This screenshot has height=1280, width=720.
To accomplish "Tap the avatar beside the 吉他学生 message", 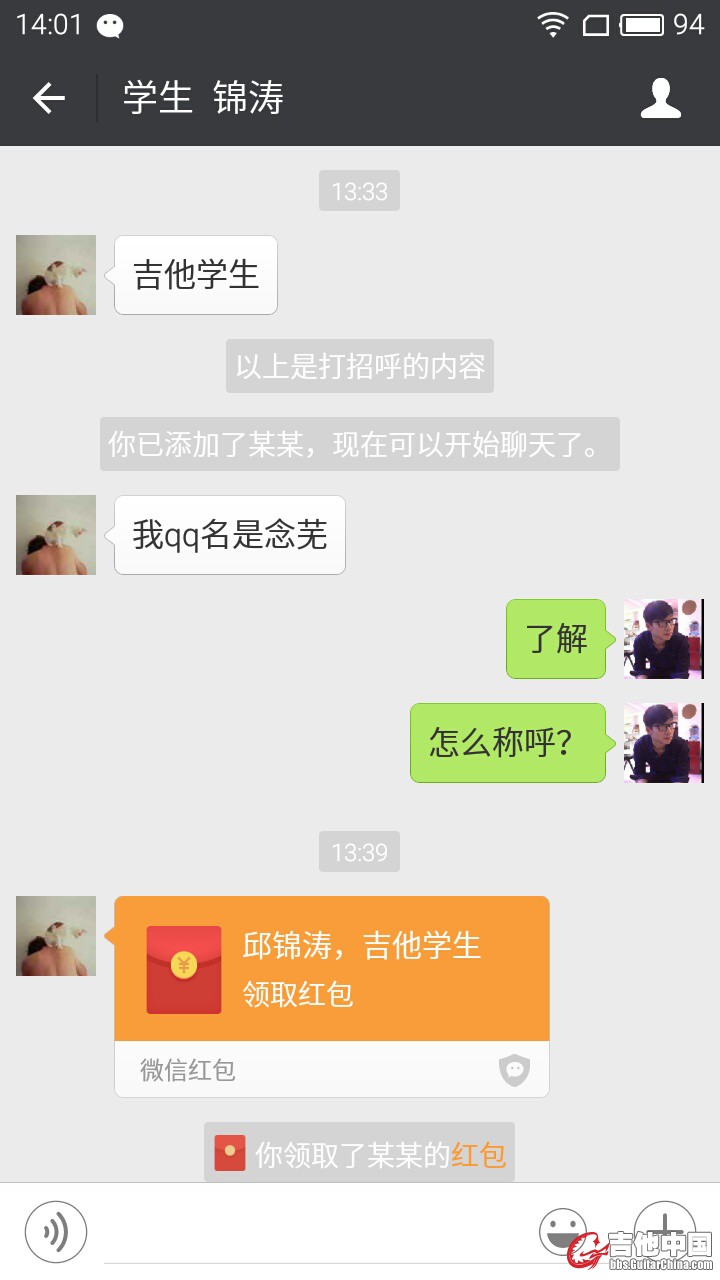I will pos(56,275).
